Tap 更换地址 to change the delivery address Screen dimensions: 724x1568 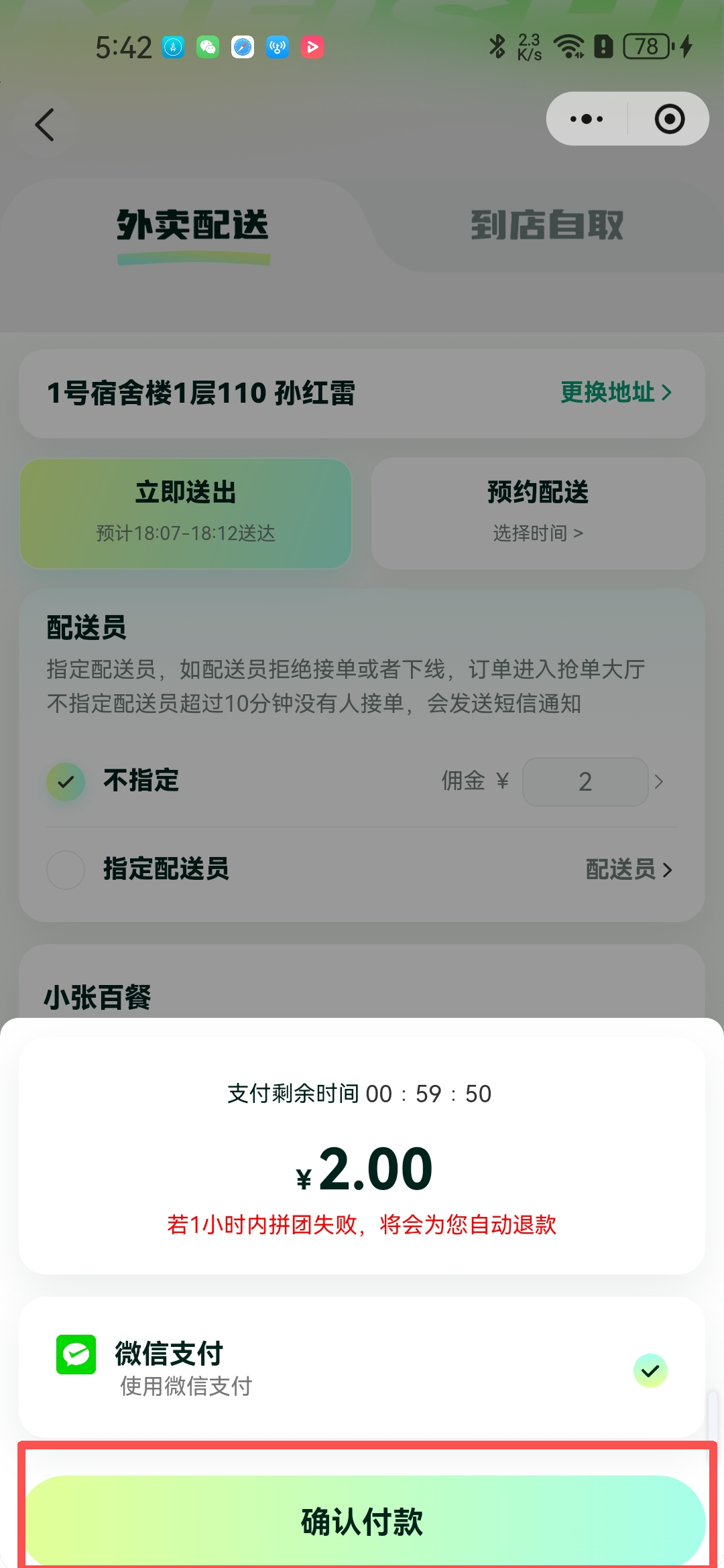click(616, 393)
